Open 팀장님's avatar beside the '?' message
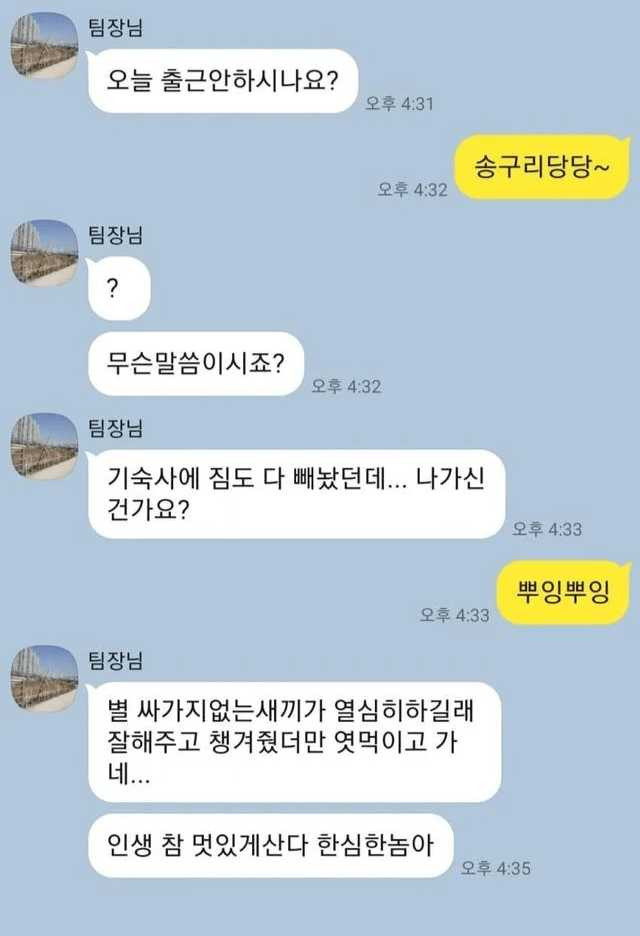 pyautogui.click(x=44, y=254)
